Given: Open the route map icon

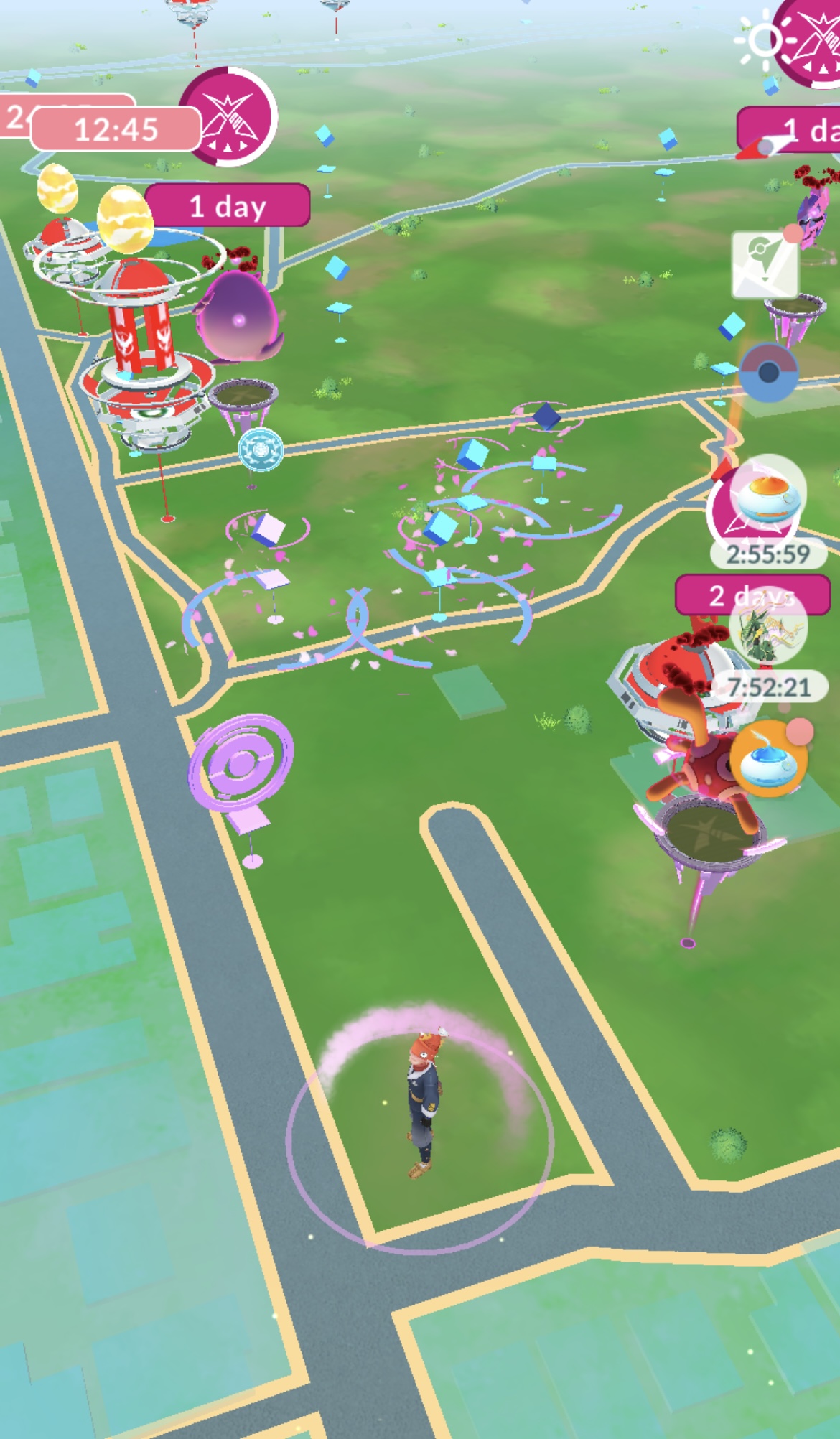Looking at the screenshot, I should coord(765,264).
